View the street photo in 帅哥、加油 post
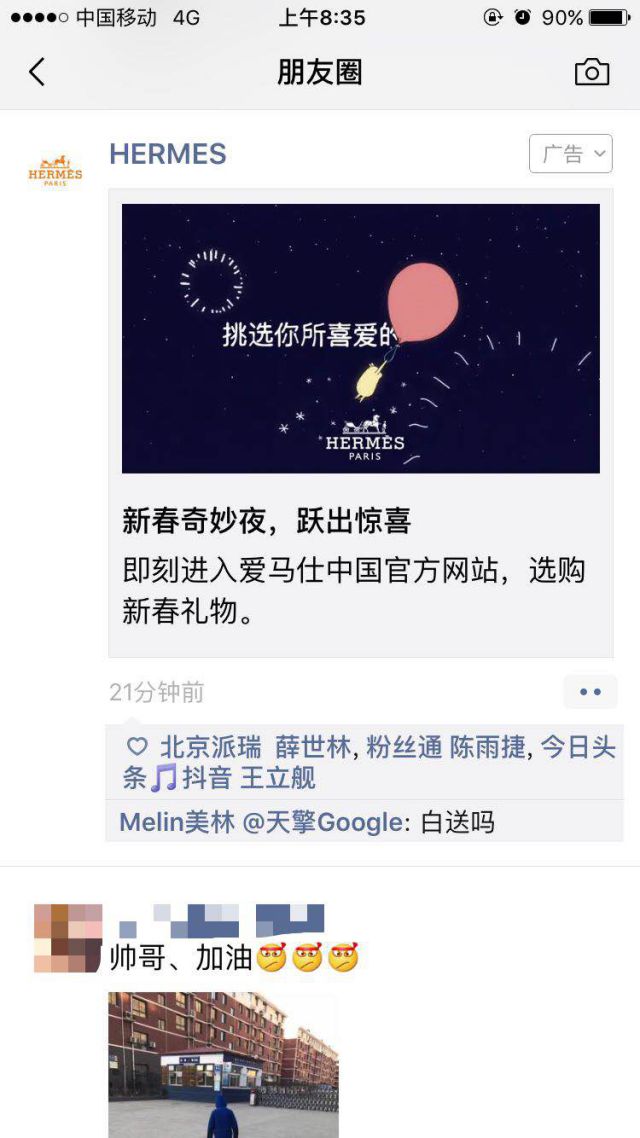Image resolution: width=640 pixels, height=1138 pixels. click(x=223, y=1064)
